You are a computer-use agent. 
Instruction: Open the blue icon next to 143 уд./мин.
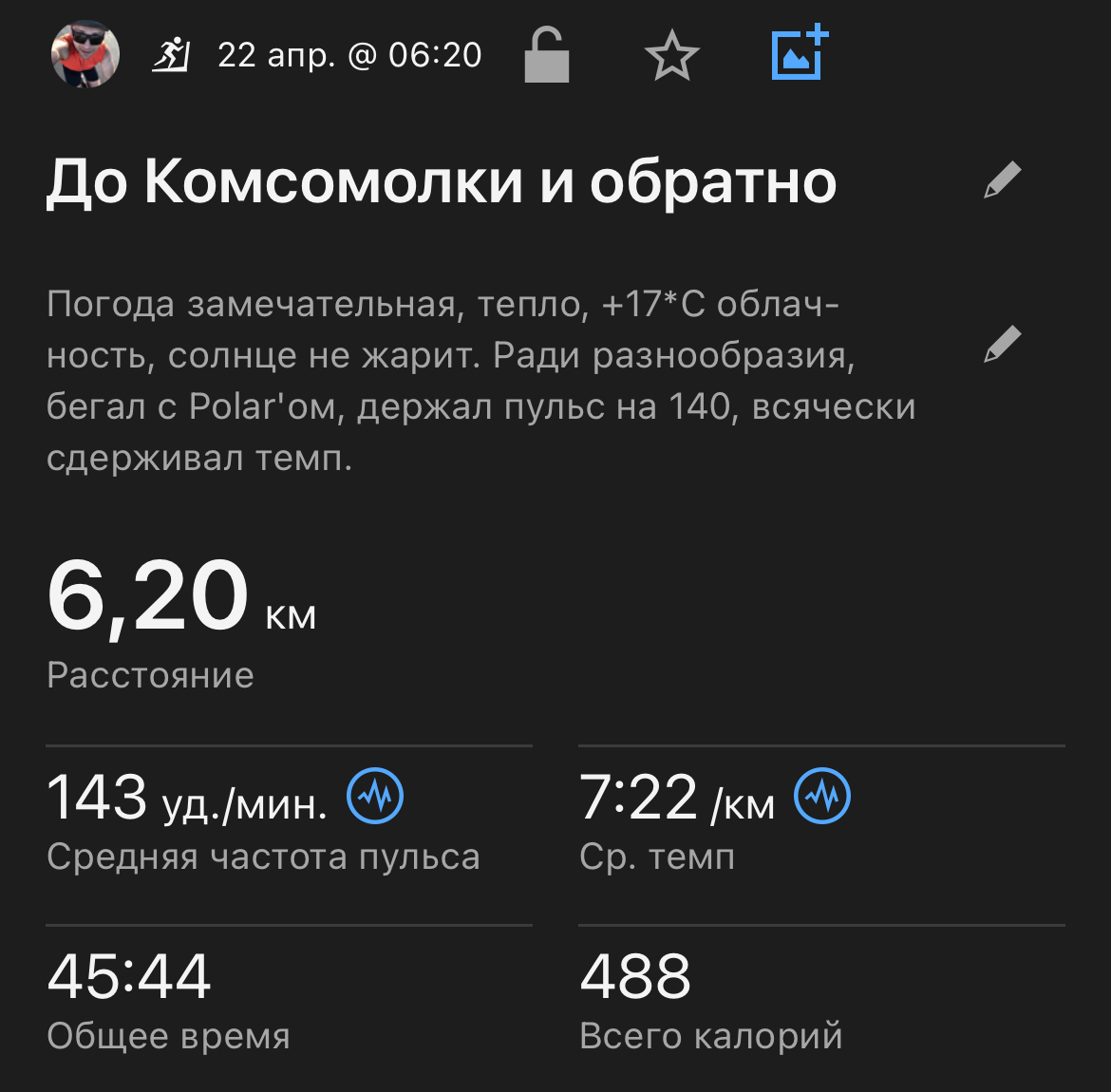(x=376, y=796)
